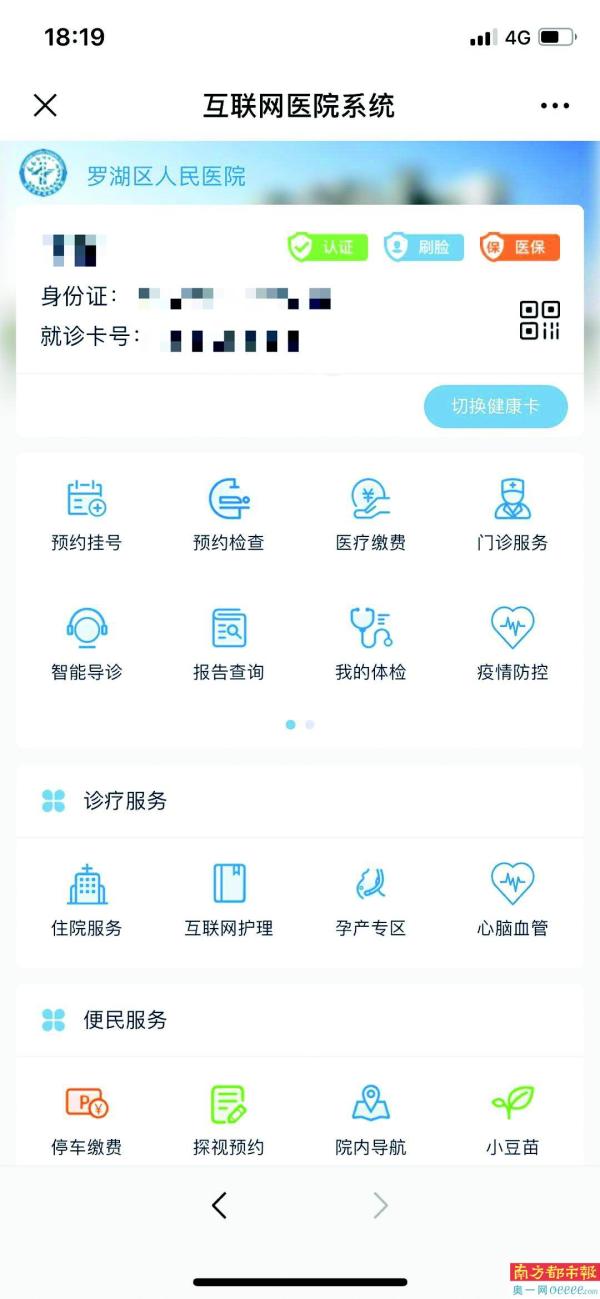Pay parking via 停车缴费
This screenshot has width=600, height=1299.
point(86,1118)
